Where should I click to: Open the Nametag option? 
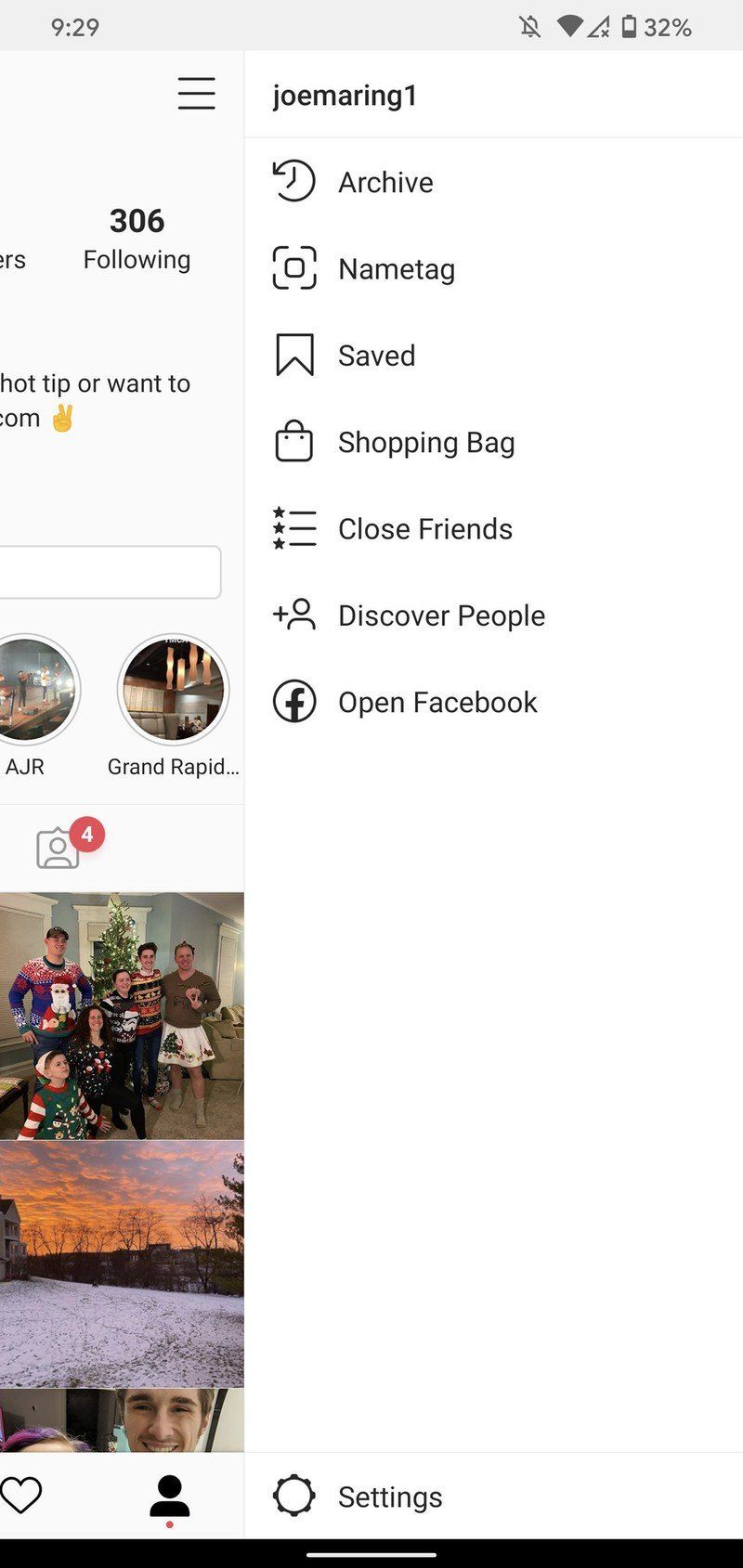396,269
